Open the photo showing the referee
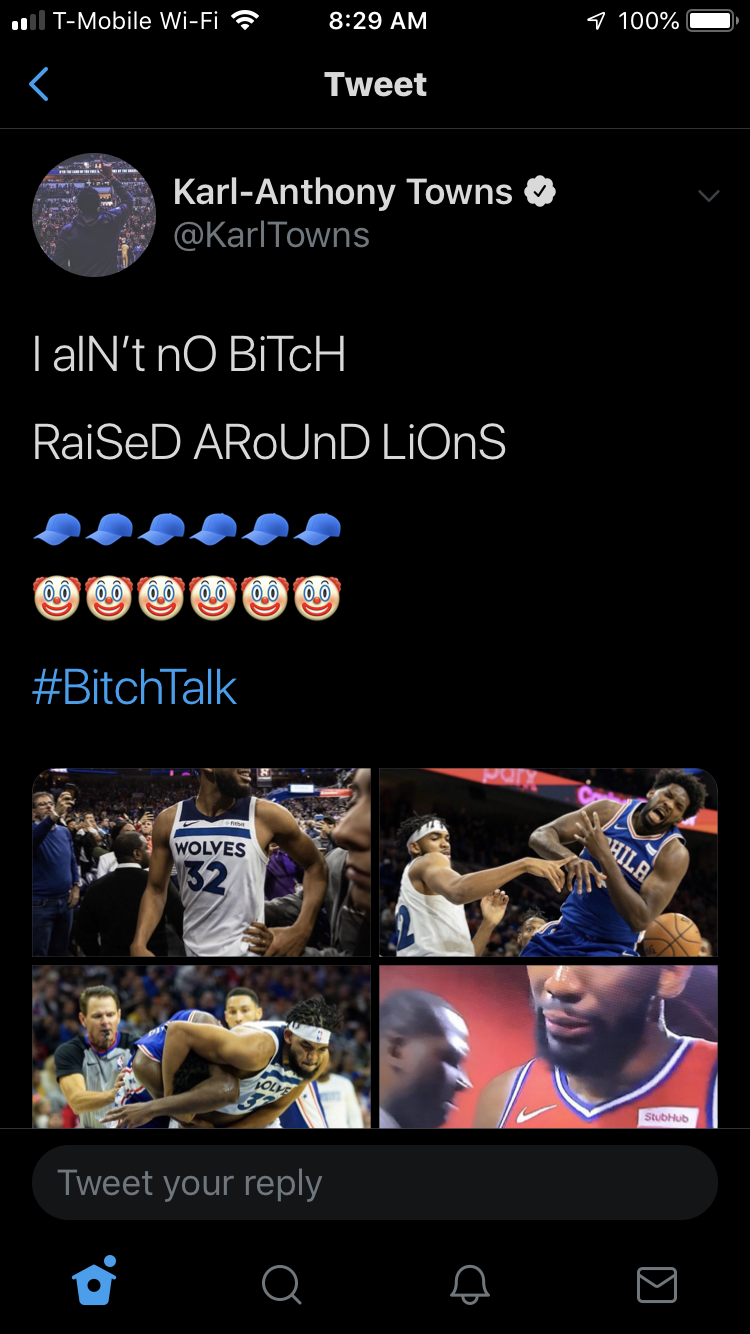Viewport: 750px width, 1334px height. click(x=201, y=1046)
